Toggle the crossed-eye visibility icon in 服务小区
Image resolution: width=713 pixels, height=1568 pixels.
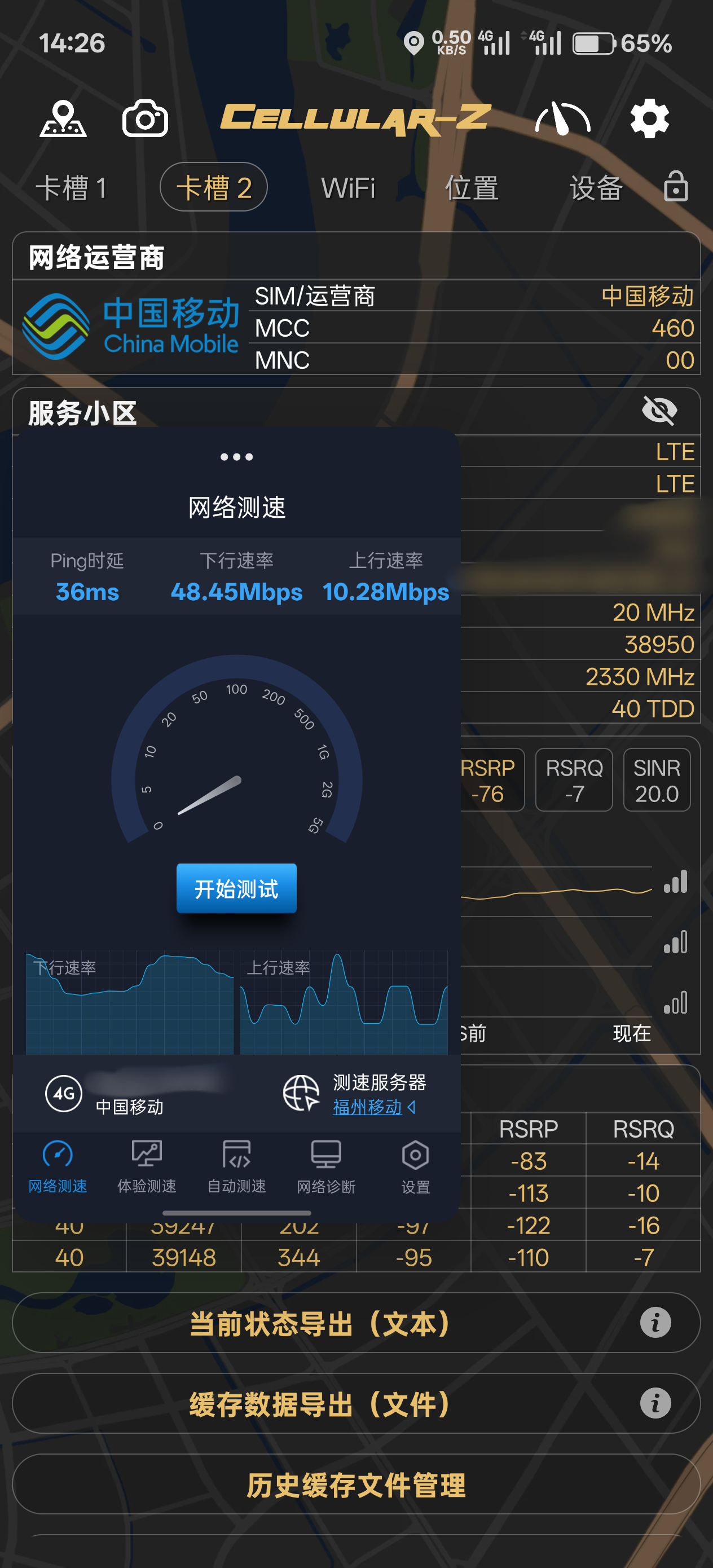(659, 410)
